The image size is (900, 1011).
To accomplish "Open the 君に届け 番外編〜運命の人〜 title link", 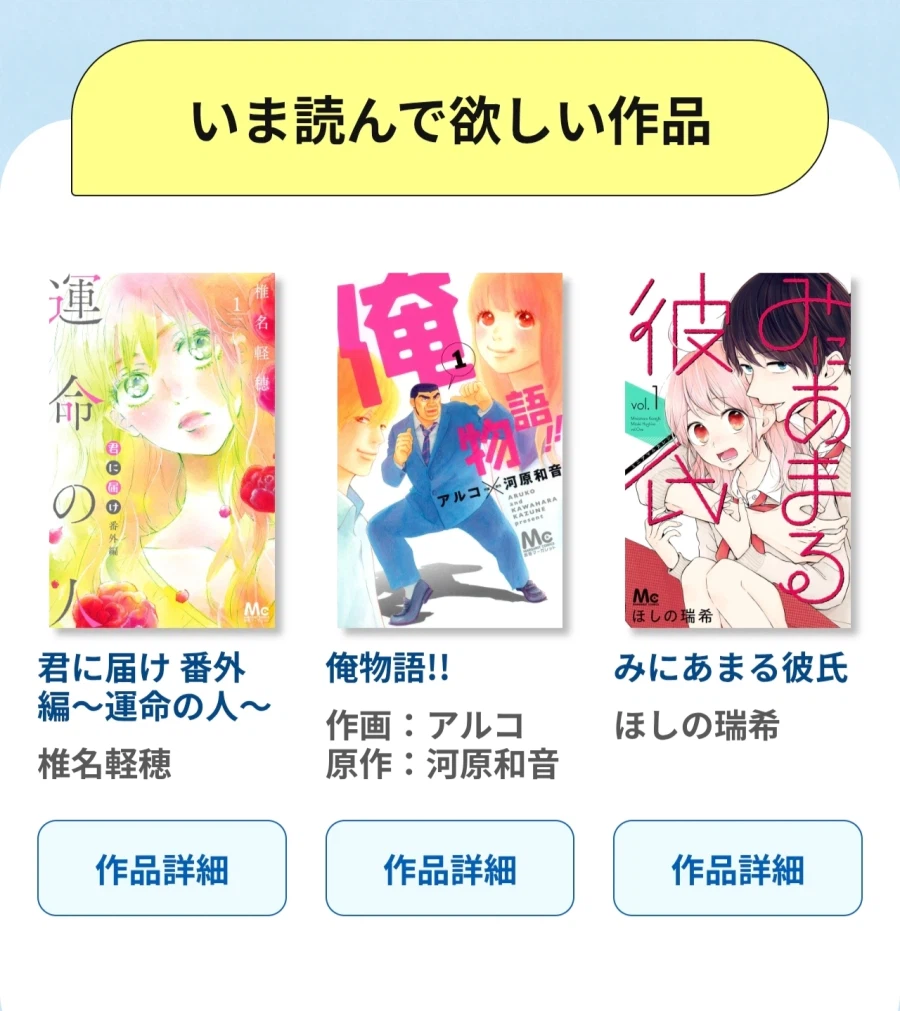I will [155, 687].
